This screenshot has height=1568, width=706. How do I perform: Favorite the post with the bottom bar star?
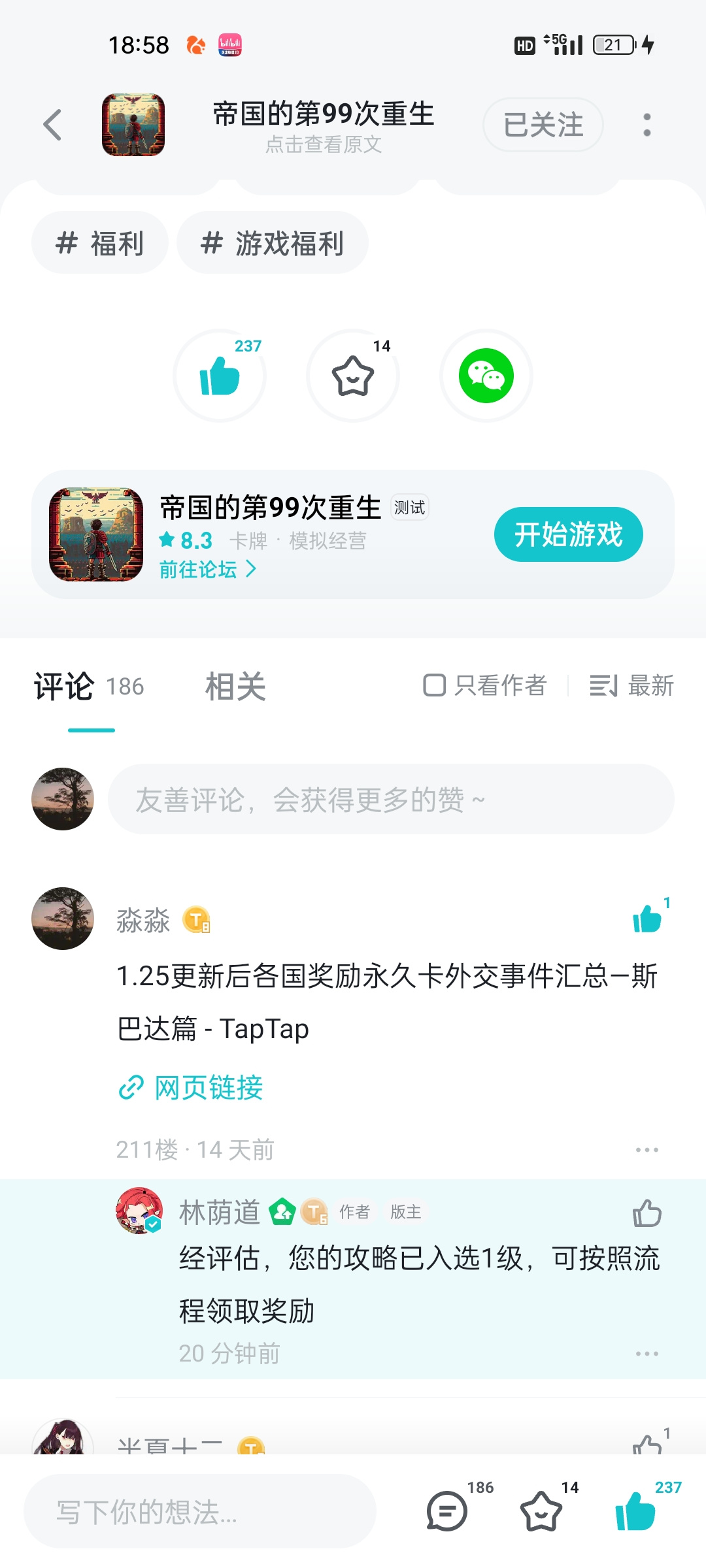coord(541,1511)
